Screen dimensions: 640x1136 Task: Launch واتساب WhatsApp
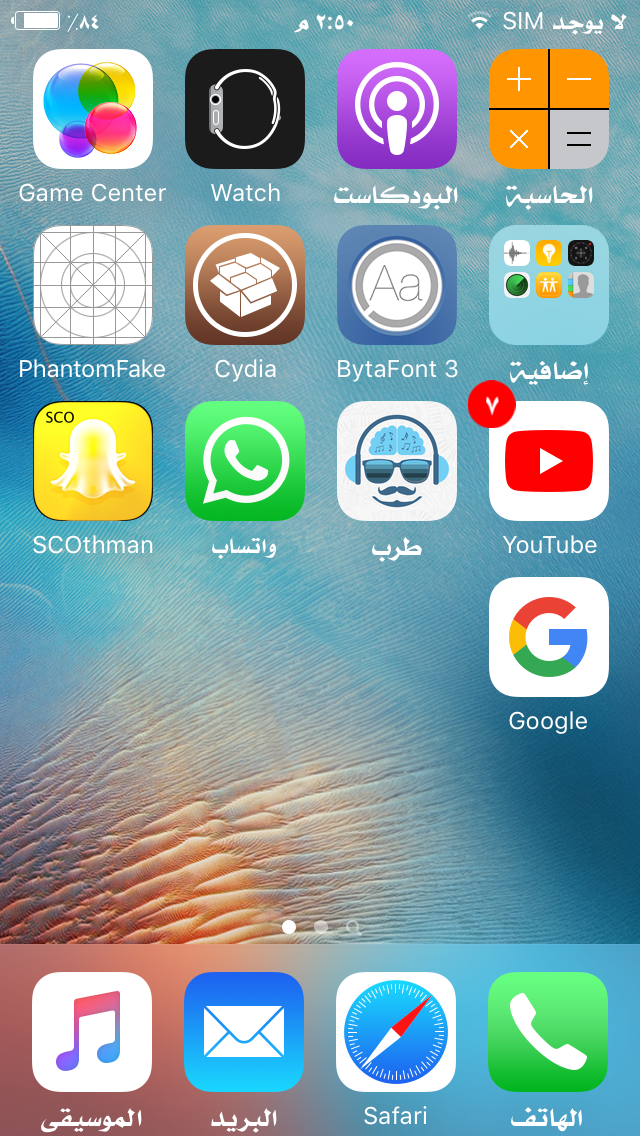pos(245,461)
